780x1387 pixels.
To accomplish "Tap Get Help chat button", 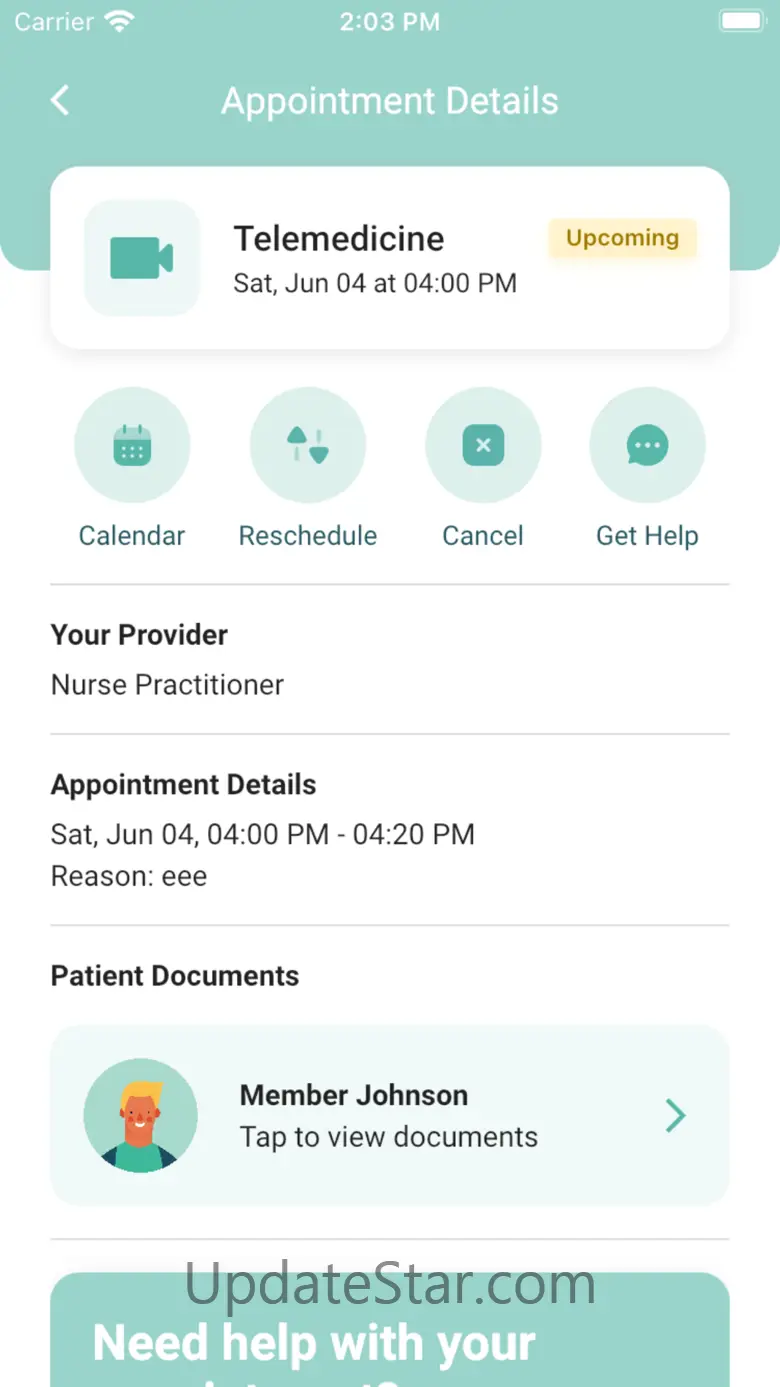I will (647, 446).
